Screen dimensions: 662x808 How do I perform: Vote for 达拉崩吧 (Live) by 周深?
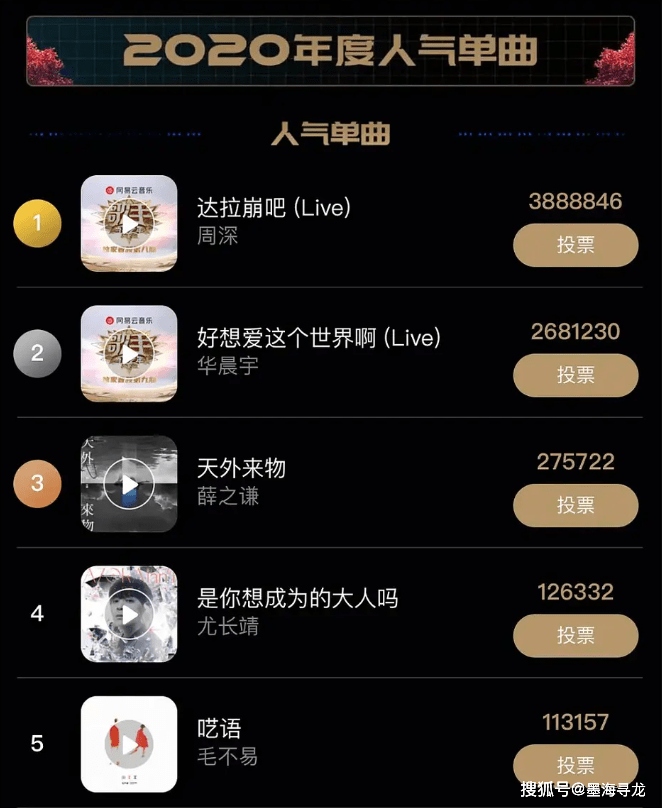click(575, 245)
